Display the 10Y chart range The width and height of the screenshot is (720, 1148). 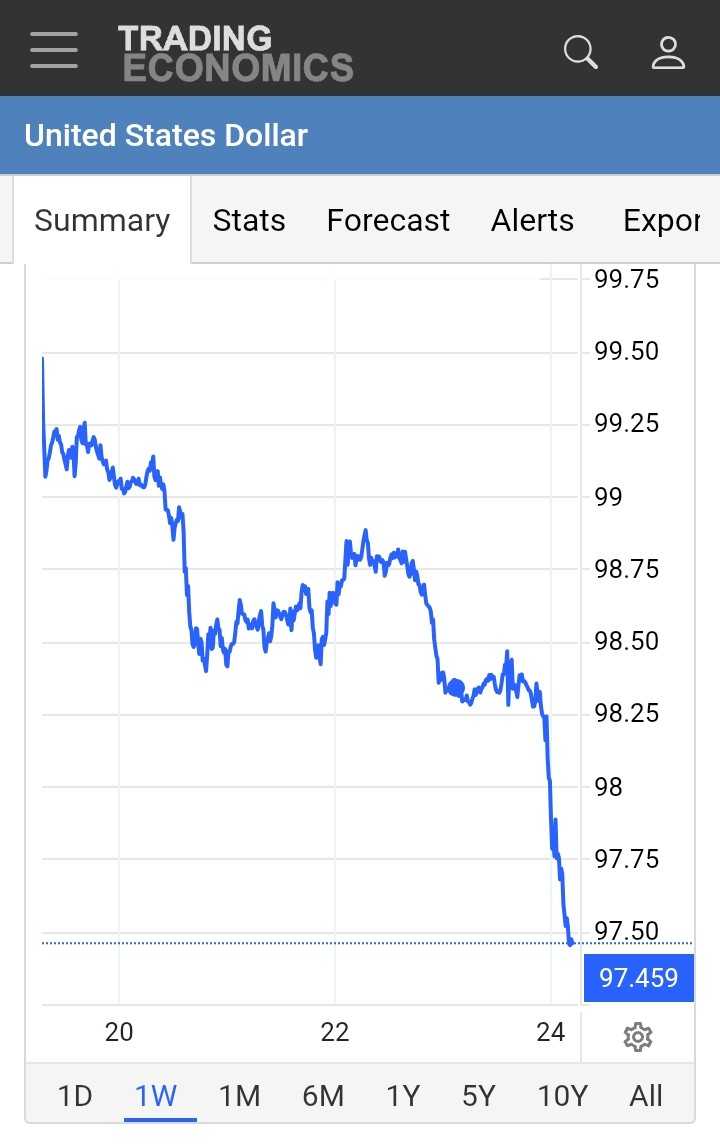[x=562, y=1096]
